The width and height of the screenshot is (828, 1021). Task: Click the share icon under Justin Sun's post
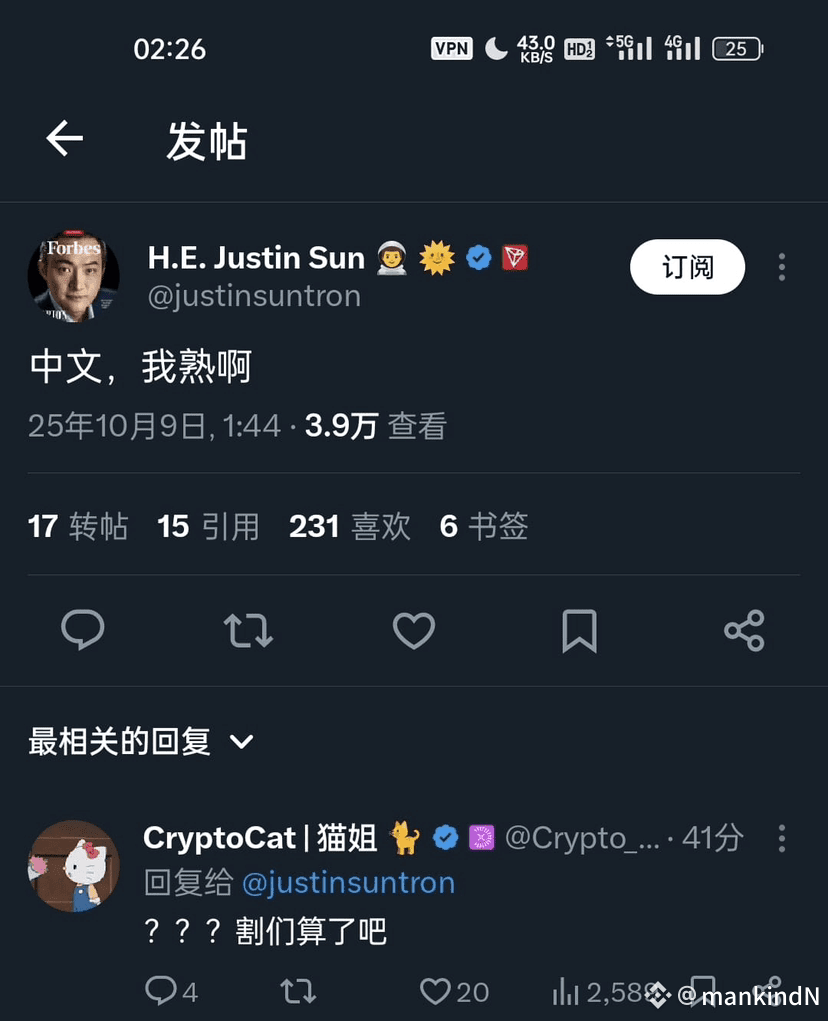(x=745, y=630)
